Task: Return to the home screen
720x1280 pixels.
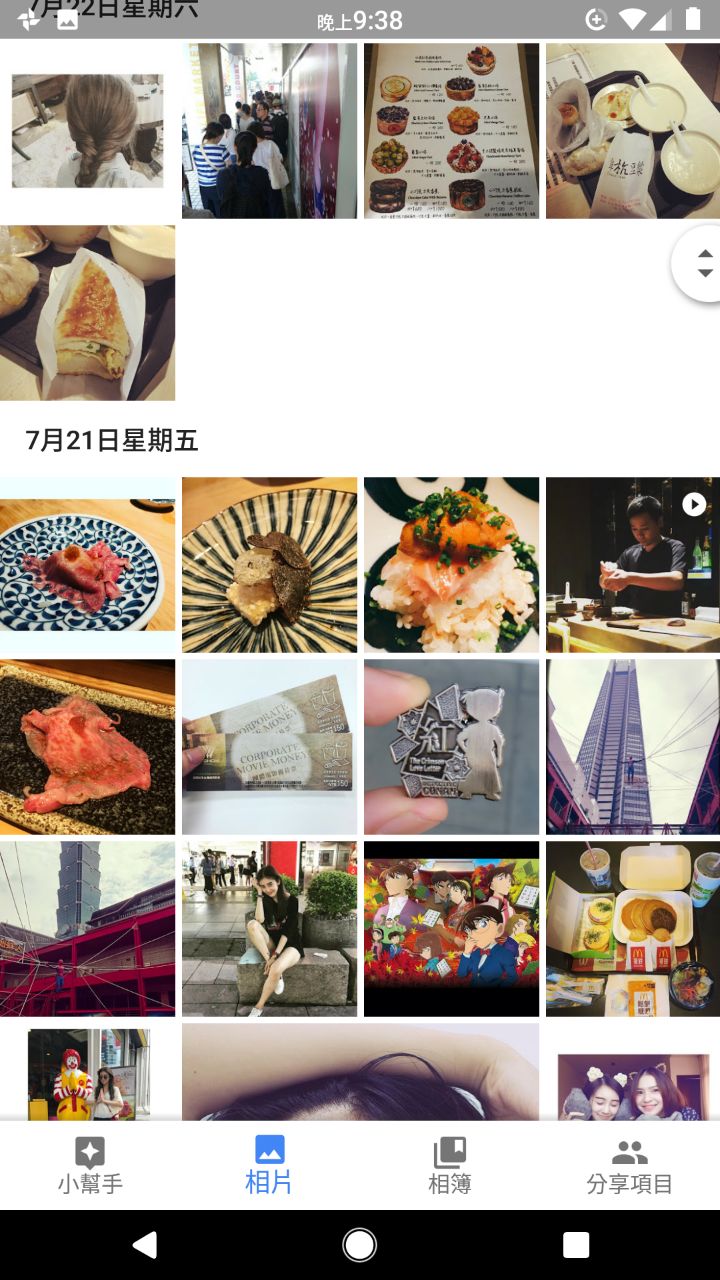Action: pos(360,1244)
